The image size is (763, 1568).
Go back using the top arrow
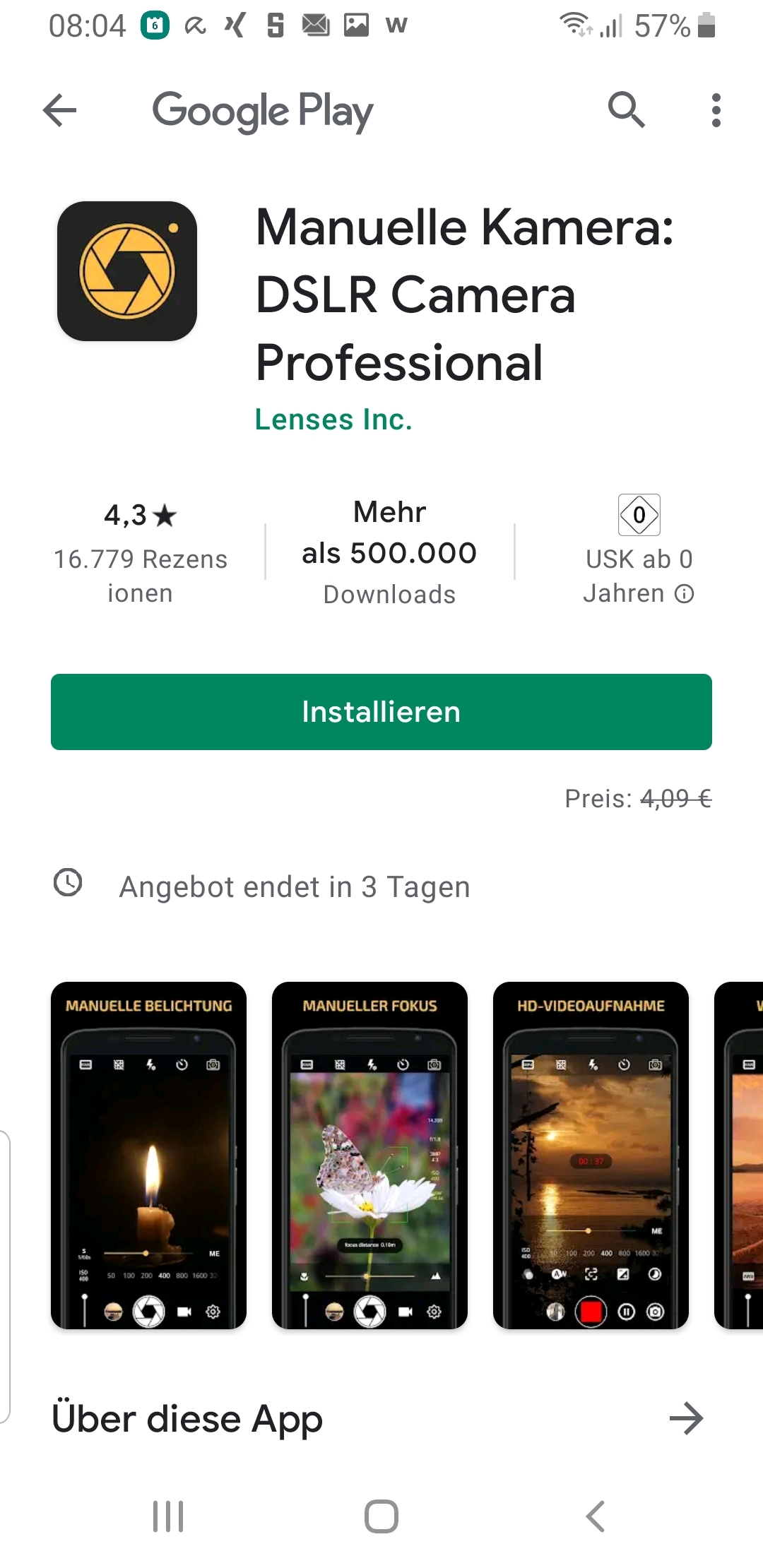(60, 110)
